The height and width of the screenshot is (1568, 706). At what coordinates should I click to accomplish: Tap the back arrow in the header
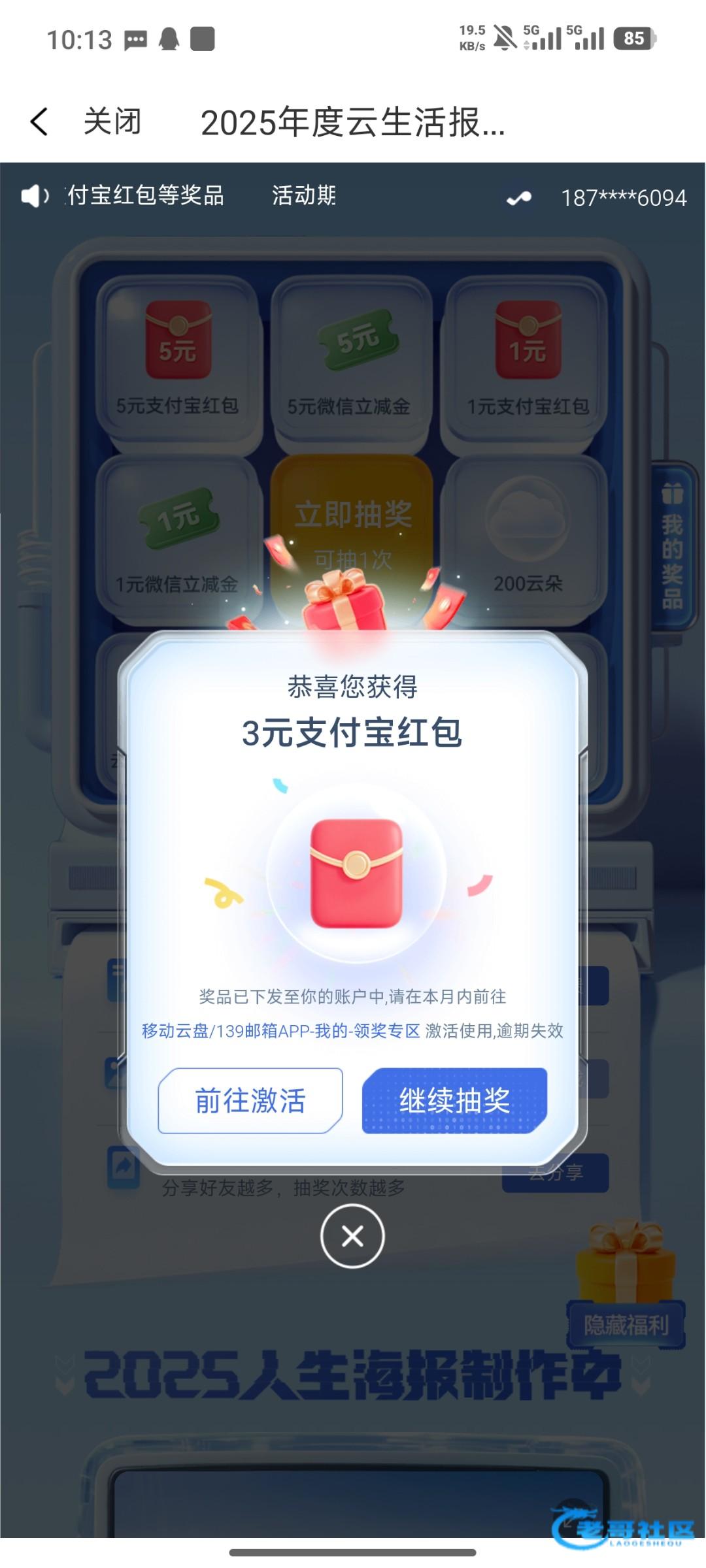click(39, 122)
